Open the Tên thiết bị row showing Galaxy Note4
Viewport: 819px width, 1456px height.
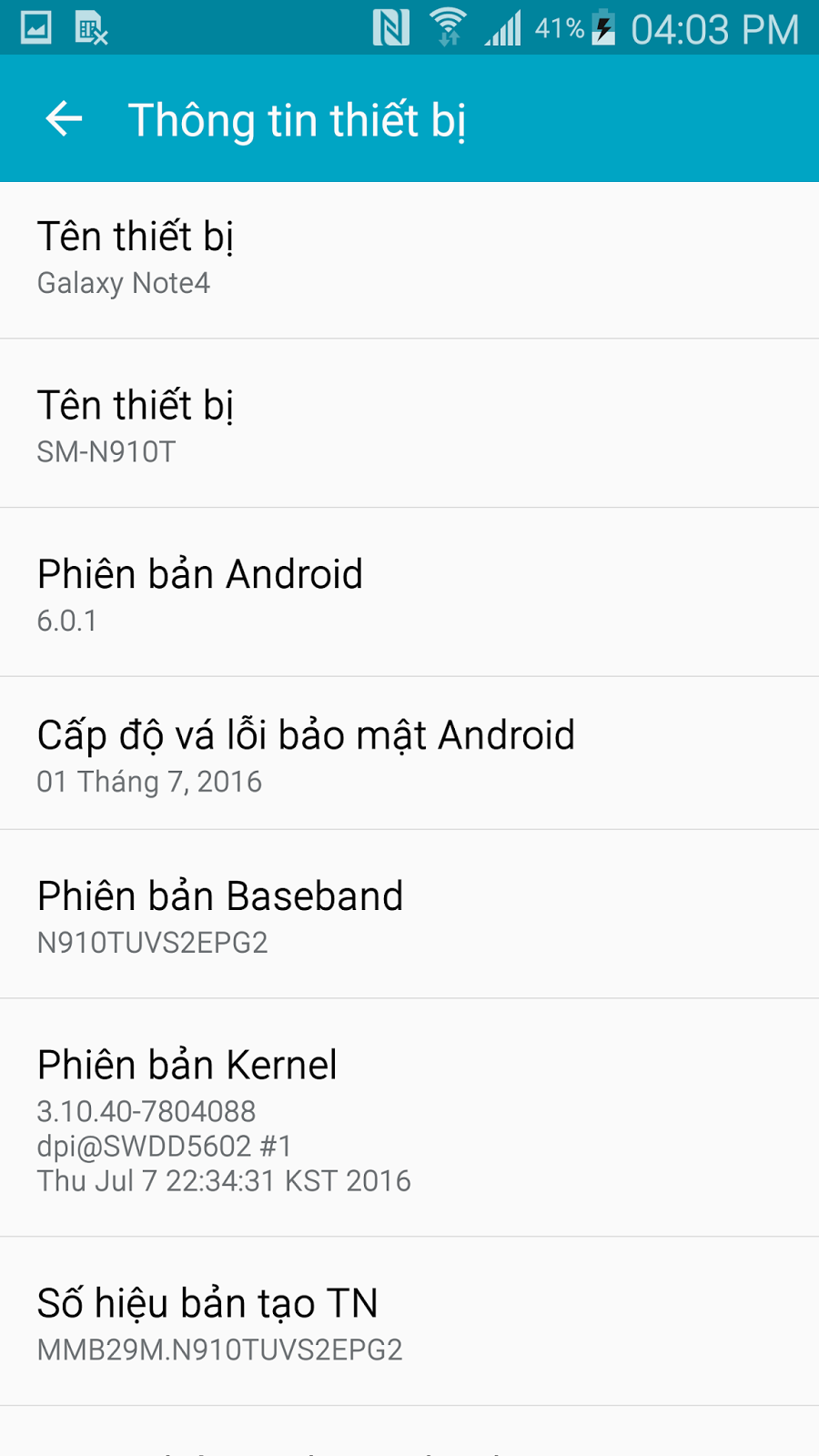tap(409, 259)
